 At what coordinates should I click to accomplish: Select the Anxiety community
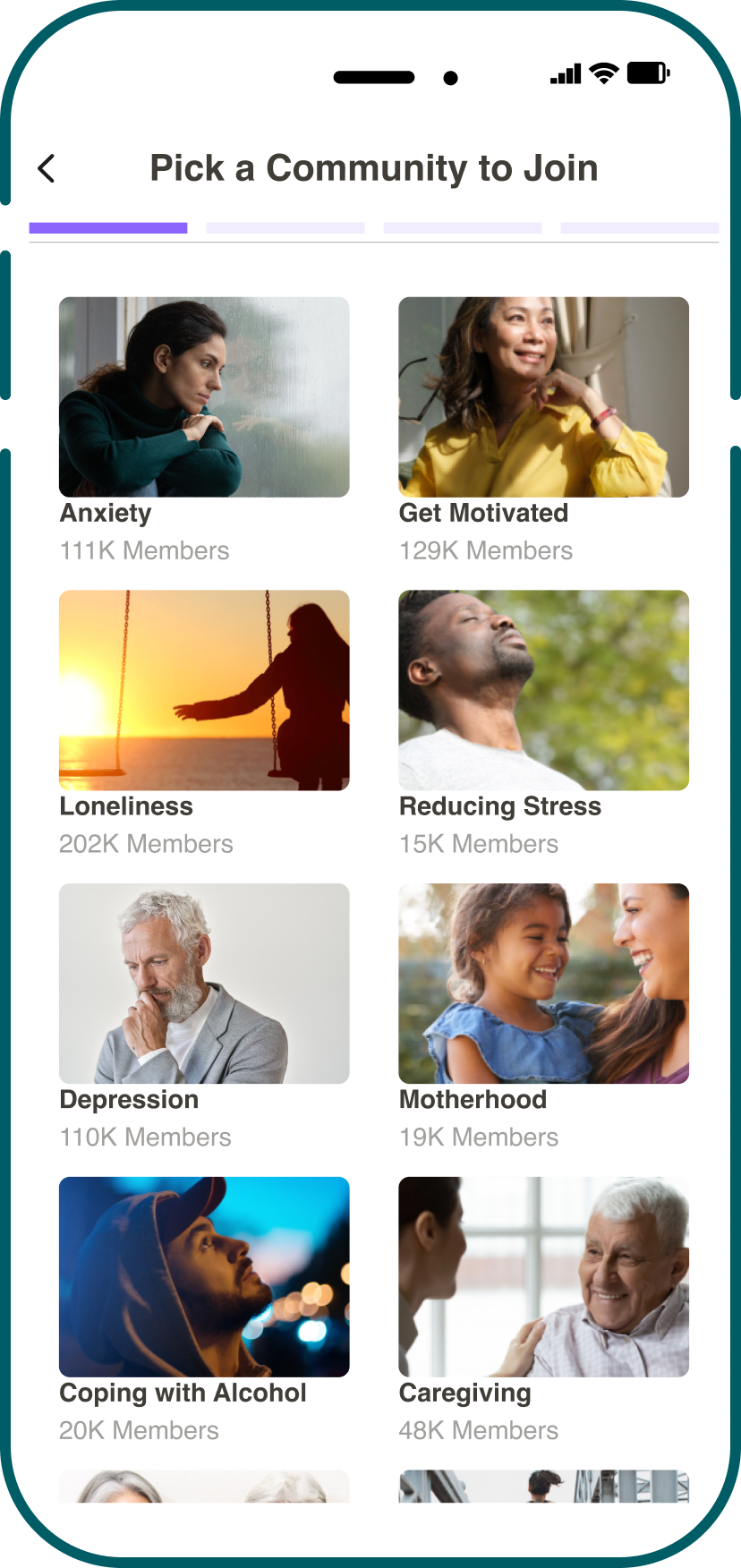point(204,430)
